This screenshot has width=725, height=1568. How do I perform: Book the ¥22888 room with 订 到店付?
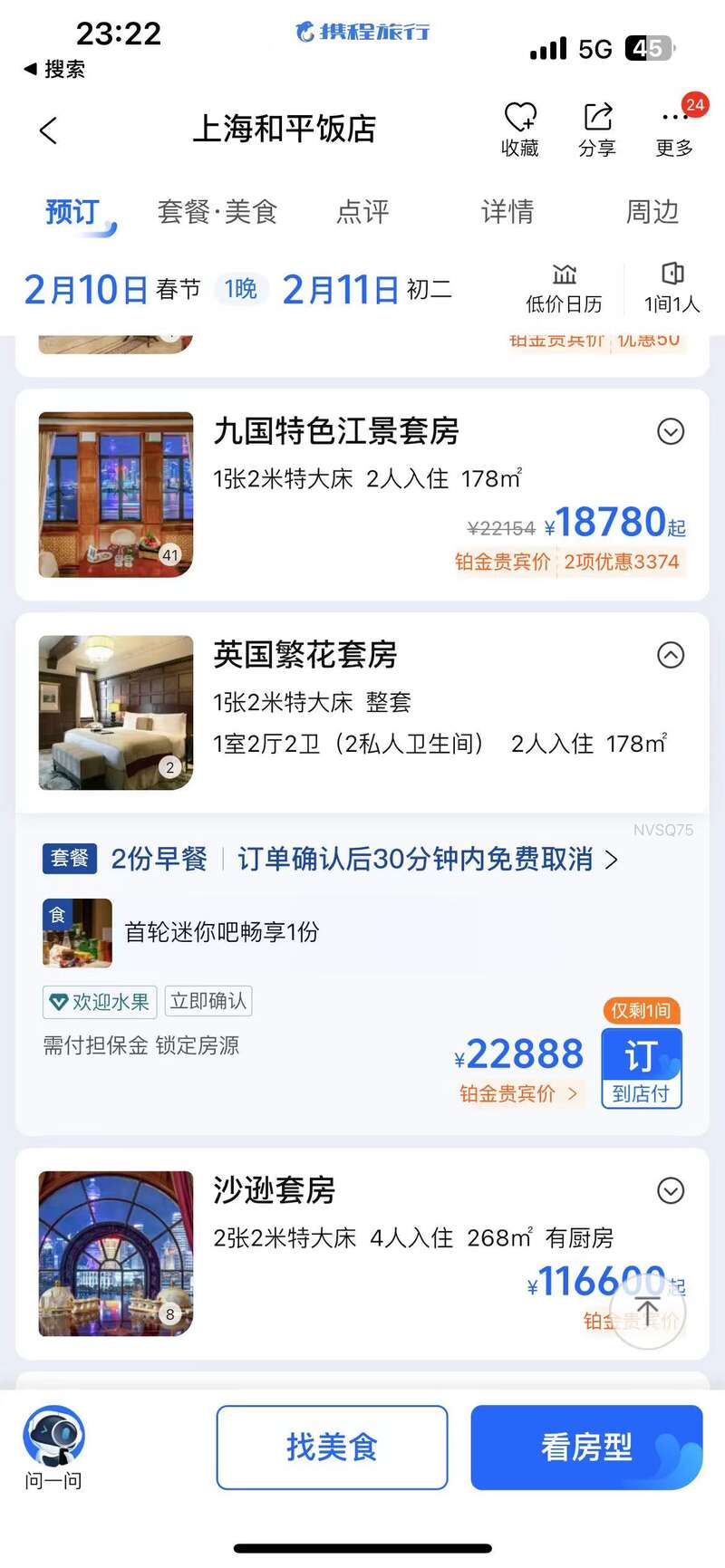(641, 1068)
